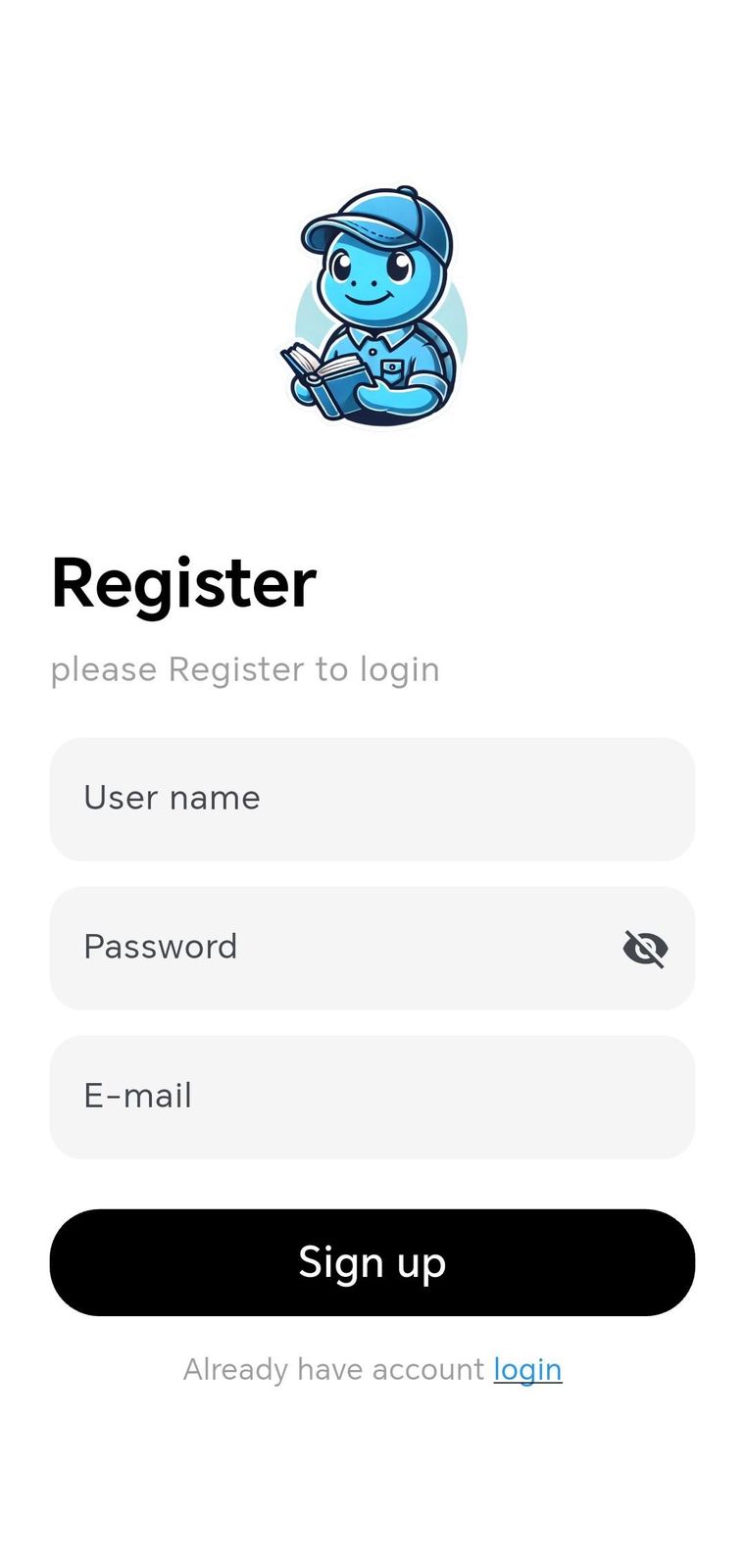Click the book held by the mascot
Viewport: 745px width, 1568px height.
pyautogui.click(x=323, y=377)
